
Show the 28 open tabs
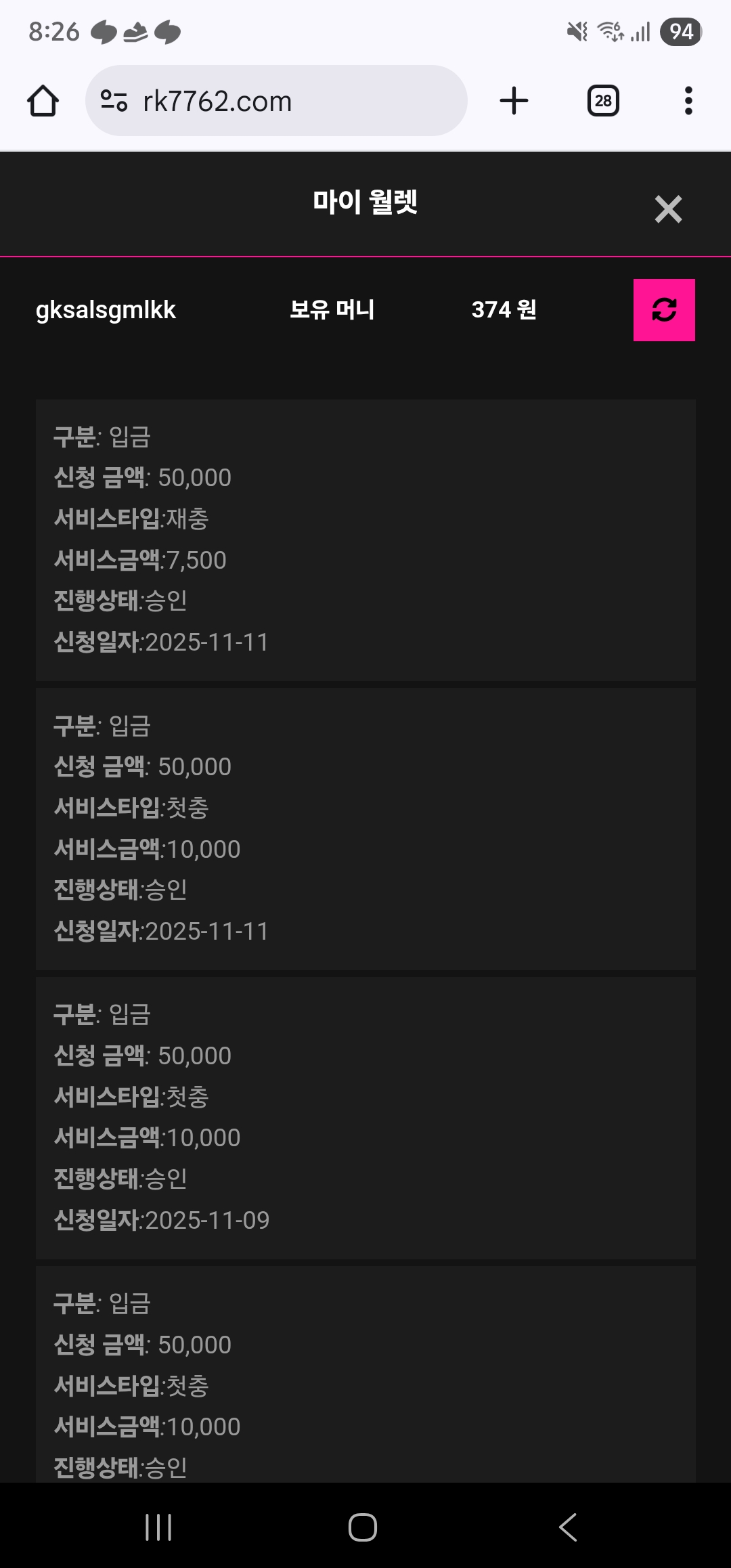(603, 101)
